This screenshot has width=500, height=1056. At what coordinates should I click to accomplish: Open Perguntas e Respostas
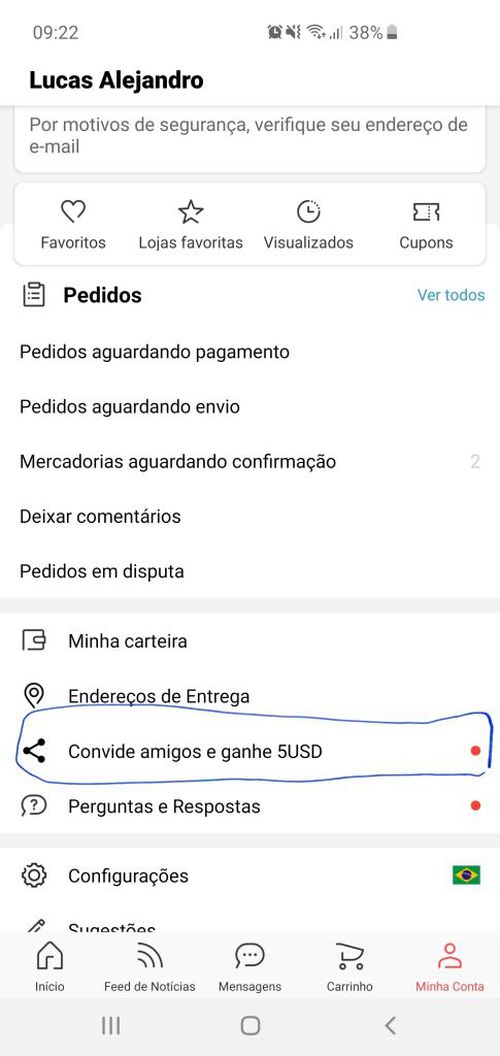pyautogui.click(x=250, y=806)
